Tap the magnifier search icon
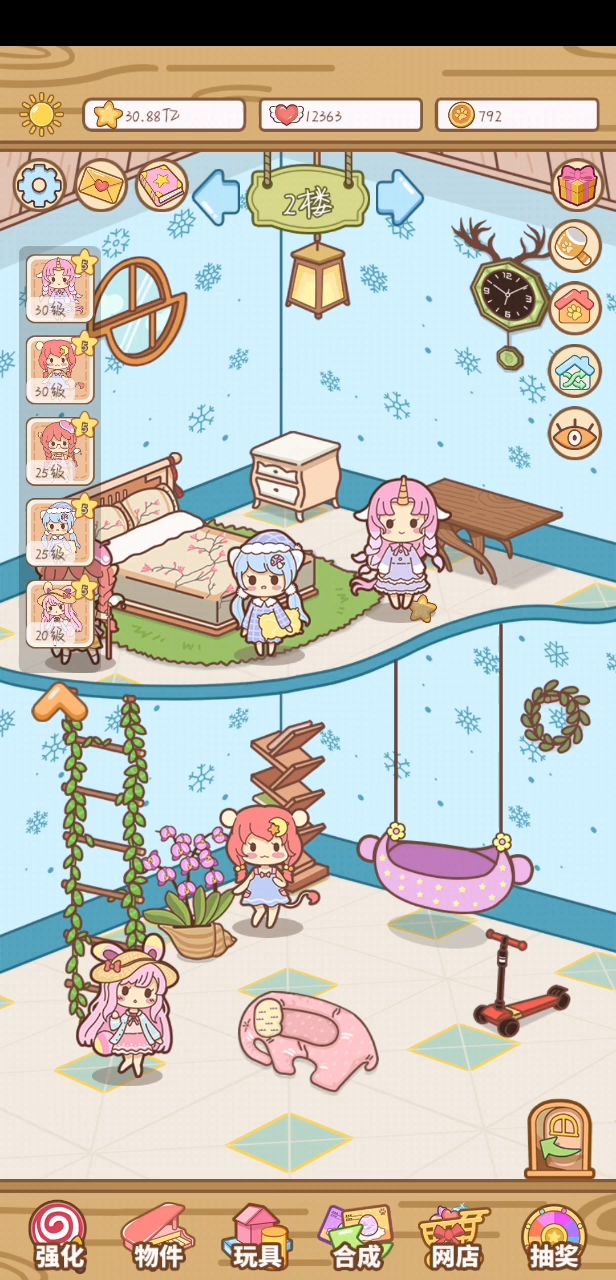This screenshot has width=616, height=1280. coord(575,246)
